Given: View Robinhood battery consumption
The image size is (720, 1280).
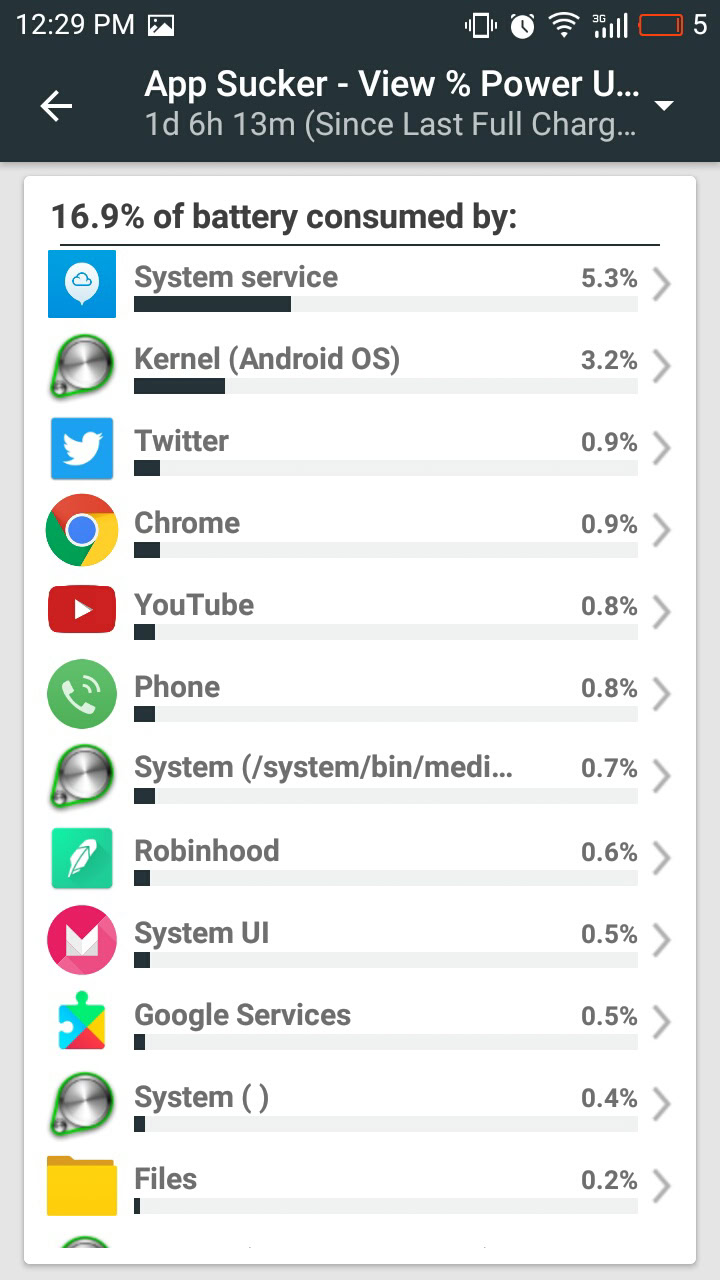Looking at the screenshot, I should [x=360, y=859].
